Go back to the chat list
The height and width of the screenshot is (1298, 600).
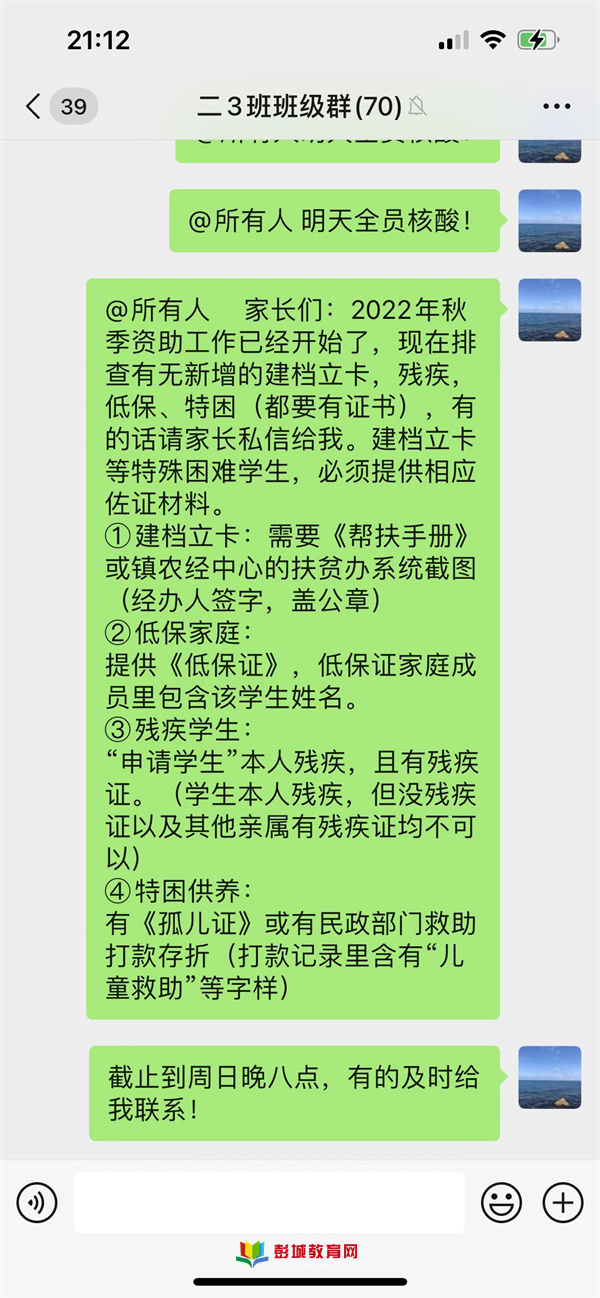pyautogui.click(x=34, y=106)
